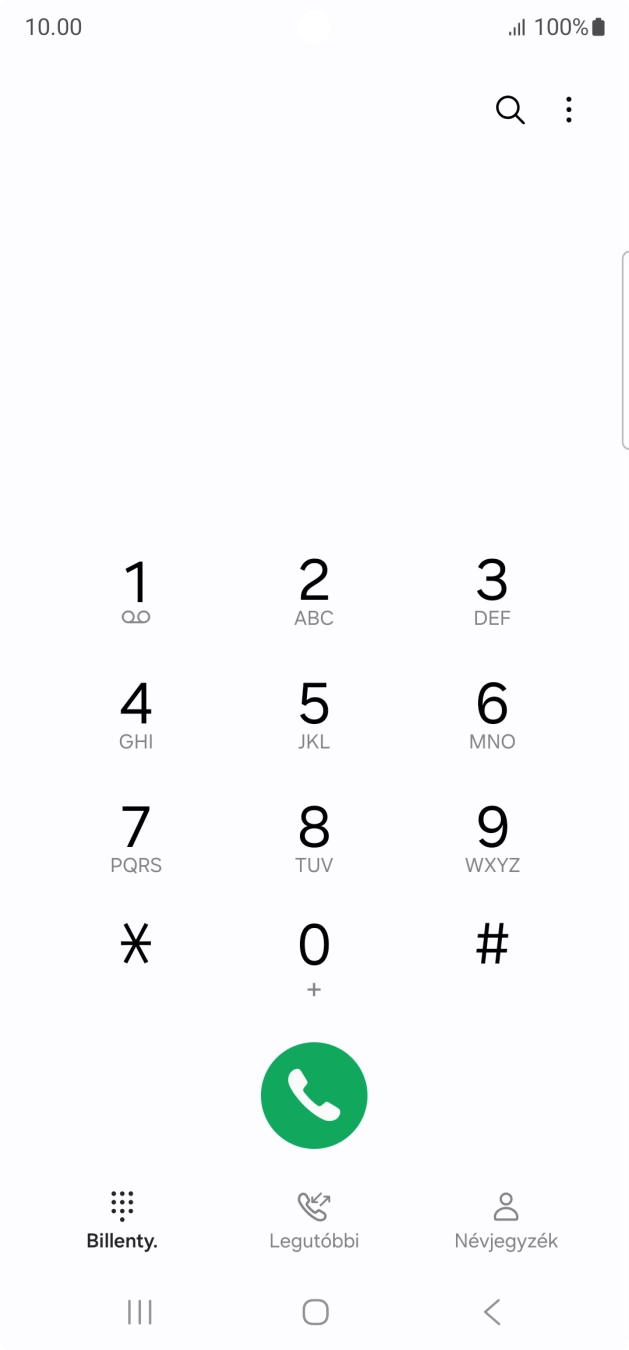Tap the asterisk key
Image resolution: width=629 pixels, height=1350 pixels.
click(136, 944)
